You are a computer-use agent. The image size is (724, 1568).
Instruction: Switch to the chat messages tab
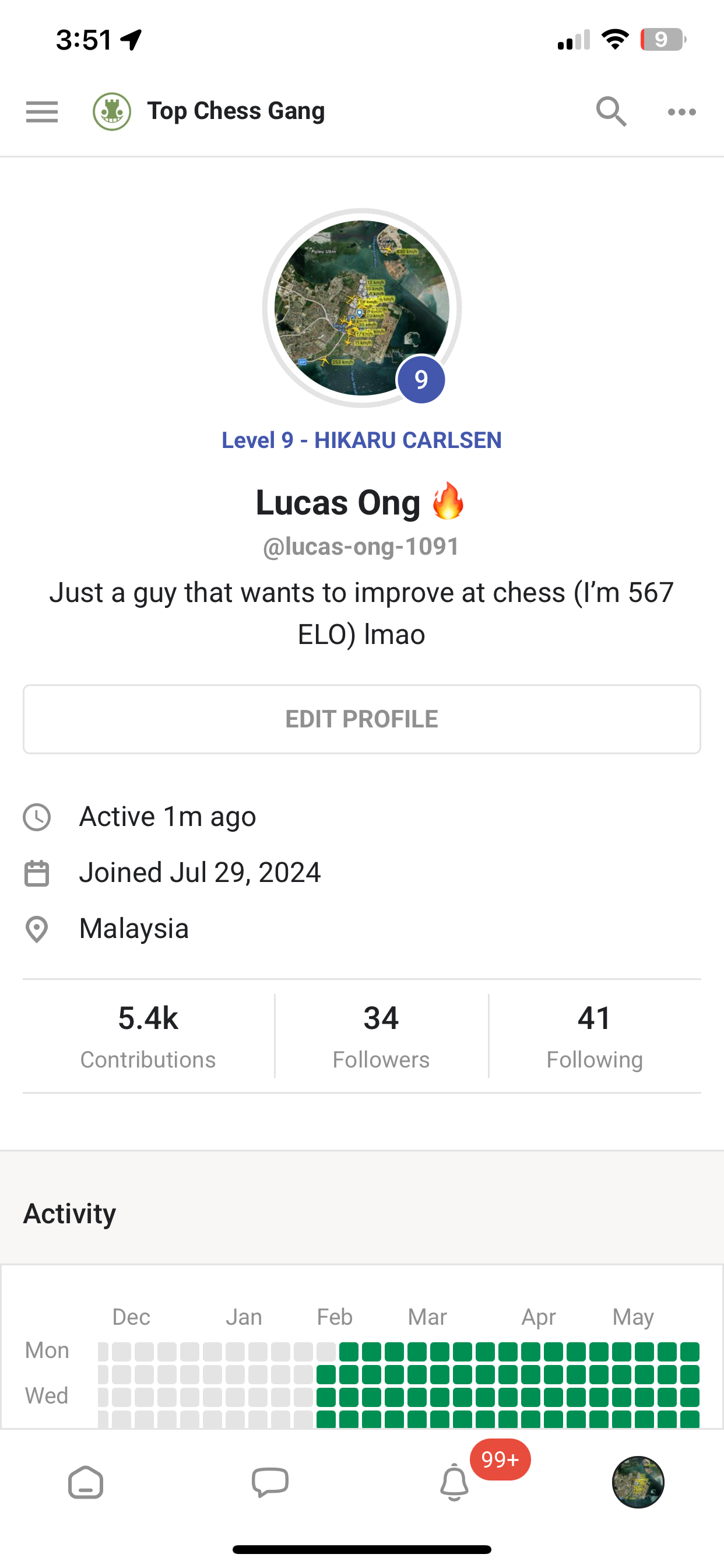coord(270,1482)
